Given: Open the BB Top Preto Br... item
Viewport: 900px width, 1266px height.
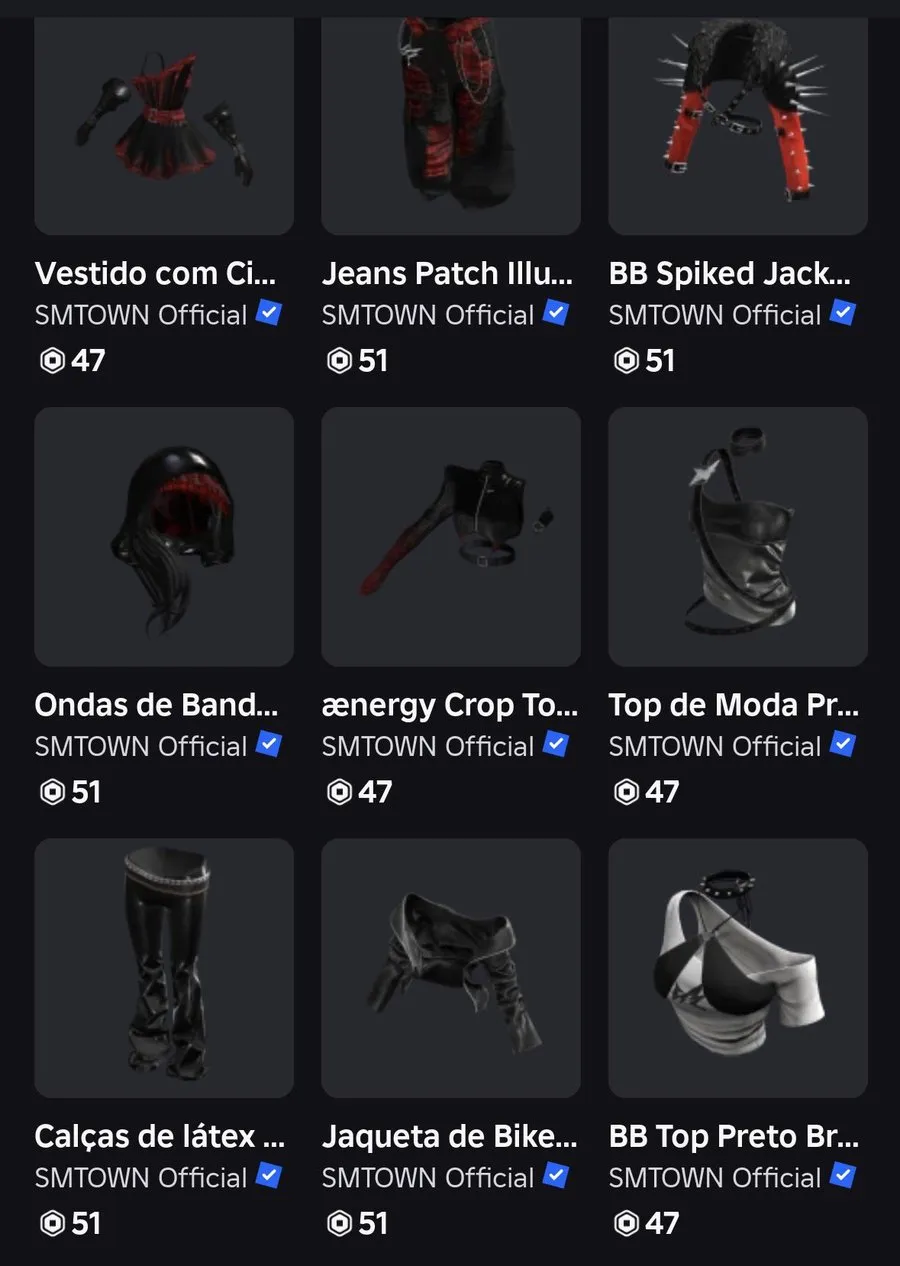Looking at the screenshot, I should [x=738, y=968].
